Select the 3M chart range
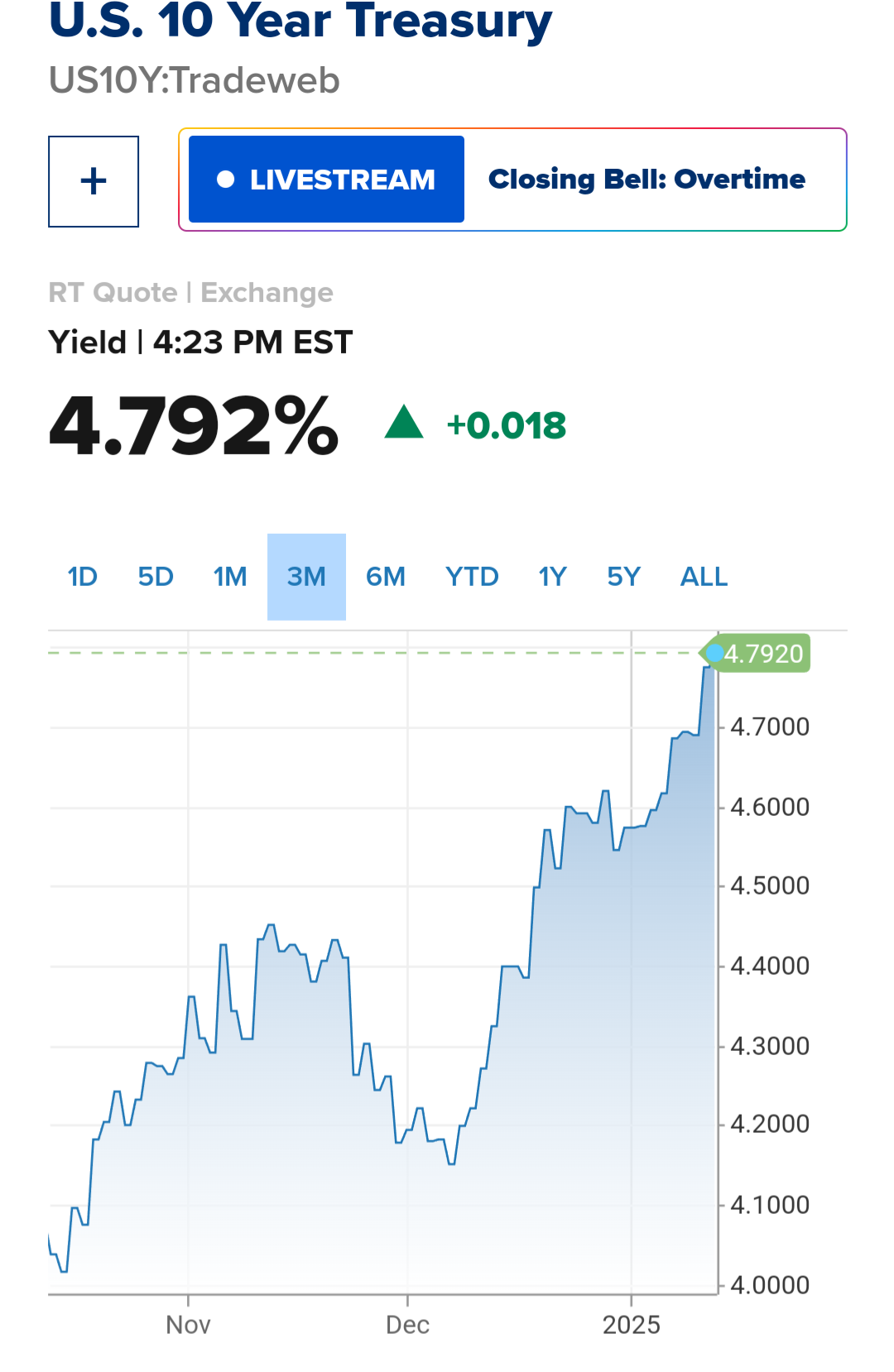 pos(306,577)
